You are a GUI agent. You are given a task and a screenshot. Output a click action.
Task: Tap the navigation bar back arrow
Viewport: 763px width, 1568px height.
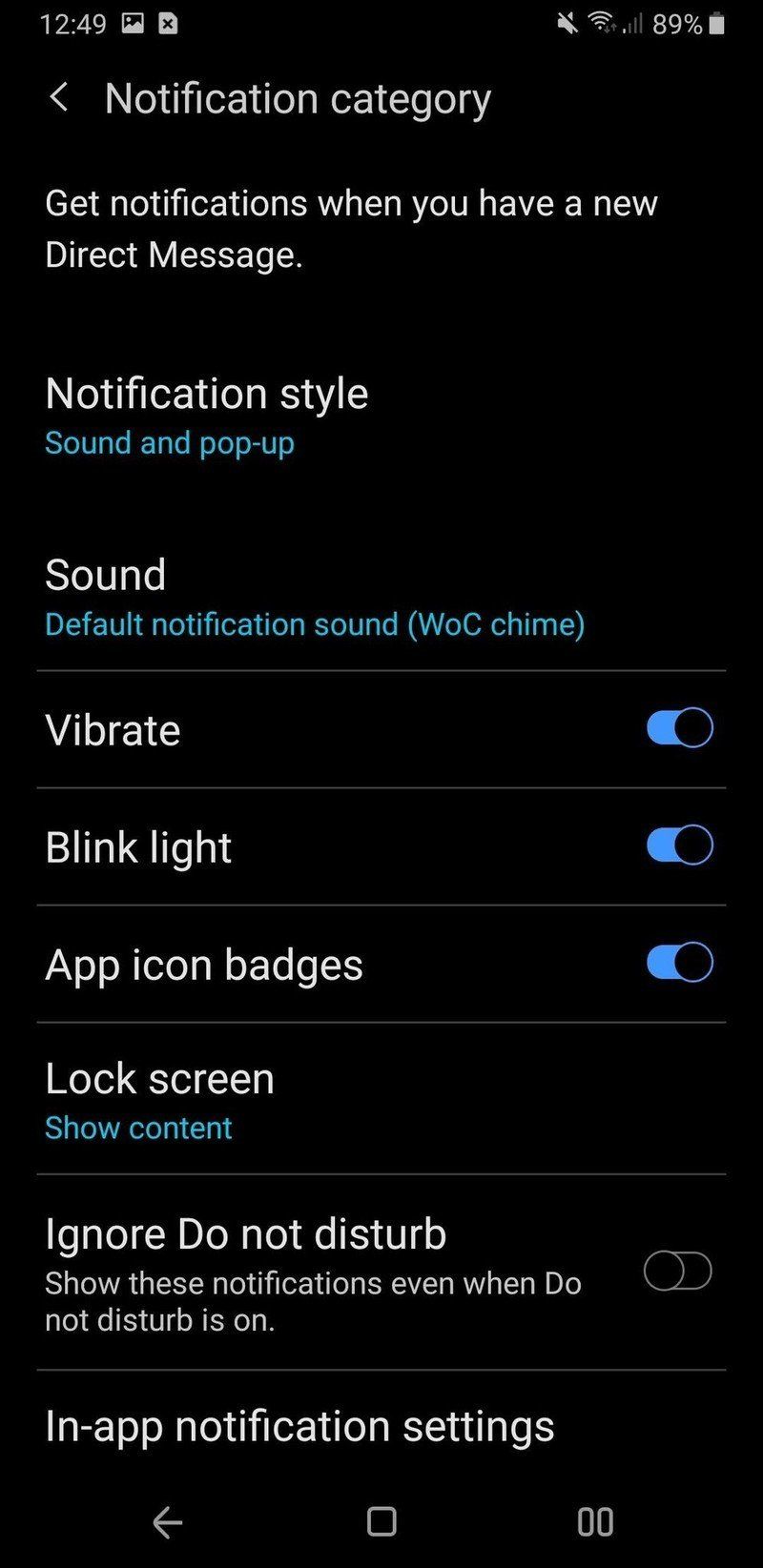166,1522
